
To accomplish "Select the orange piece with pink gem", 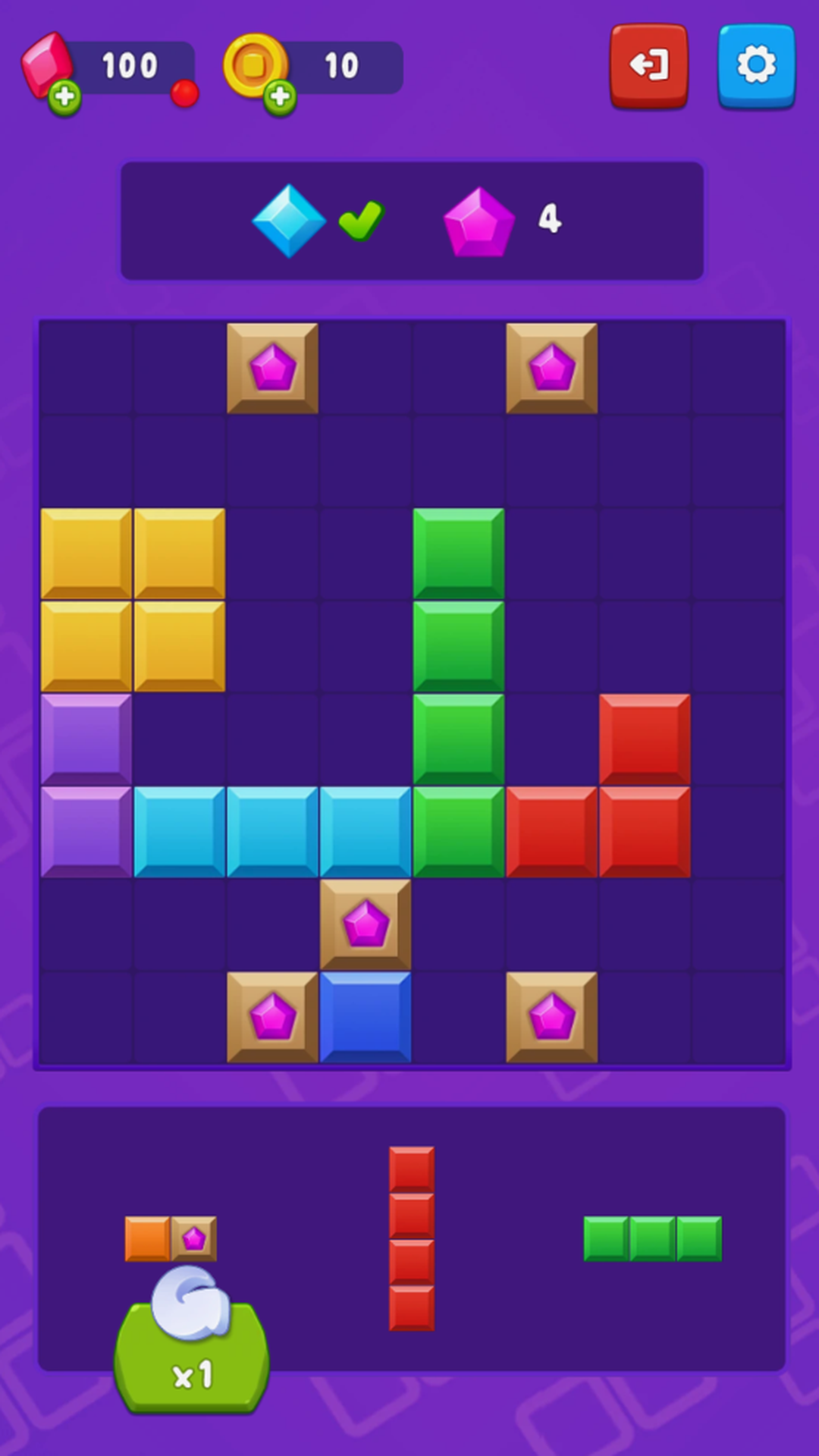I will tap(171, 1238).
